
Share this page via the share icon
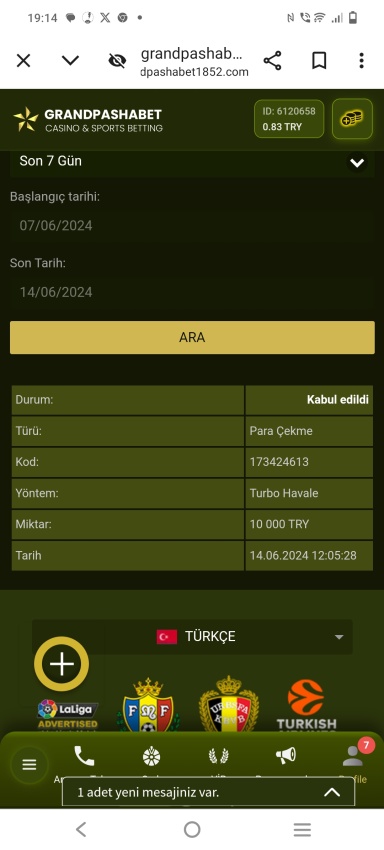(x=272, y=61)
